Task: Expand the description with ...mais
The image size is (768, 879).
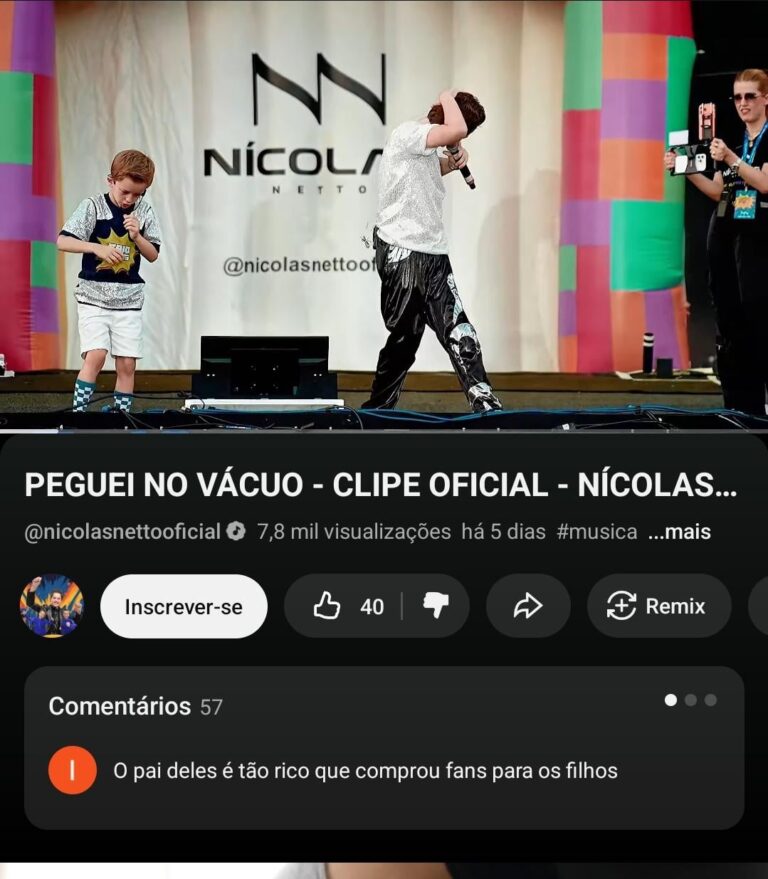Action: point(679,532)
